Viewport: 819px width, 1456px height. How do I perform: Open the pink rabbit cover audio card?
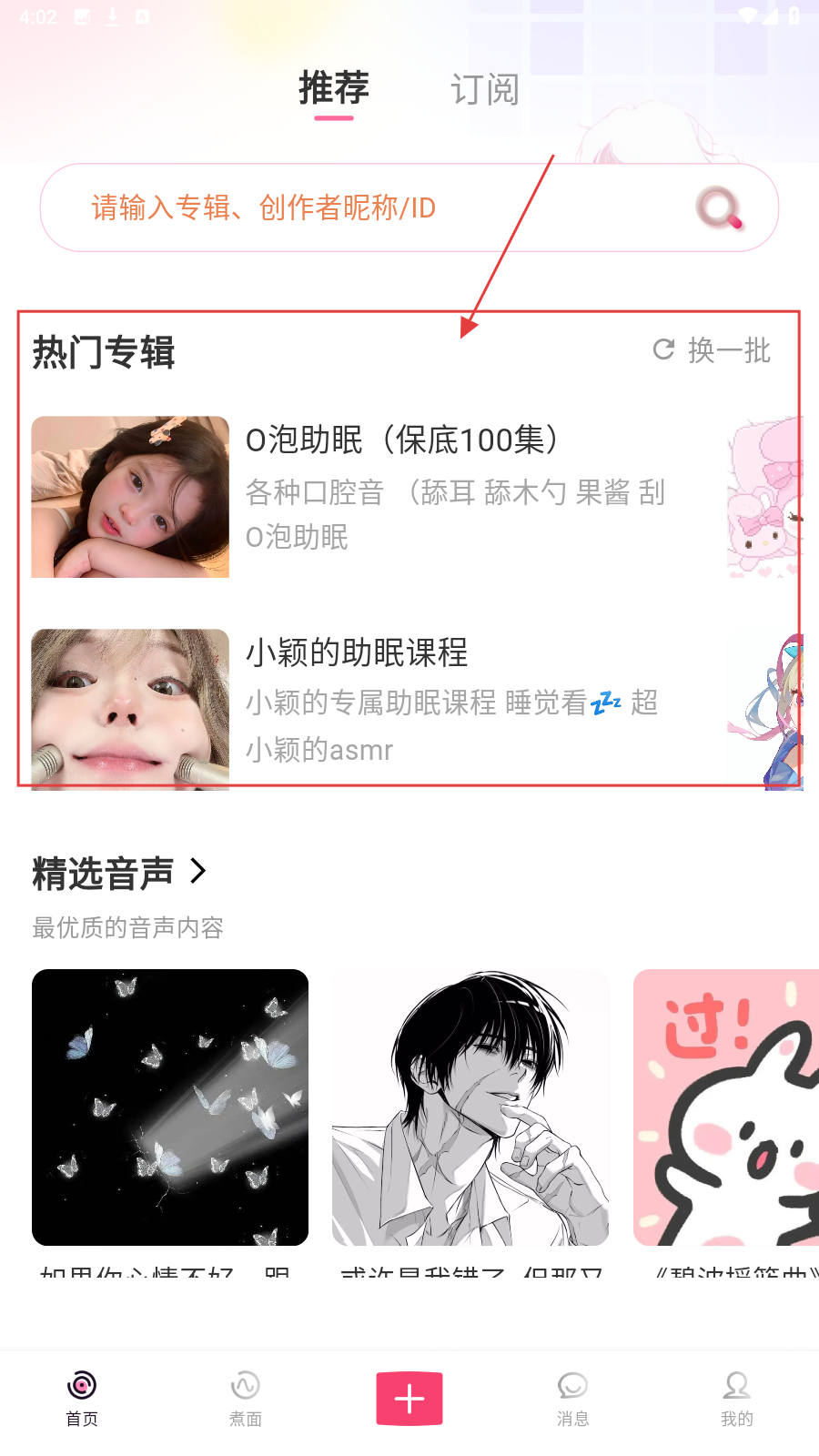[x=726, y=1107]
